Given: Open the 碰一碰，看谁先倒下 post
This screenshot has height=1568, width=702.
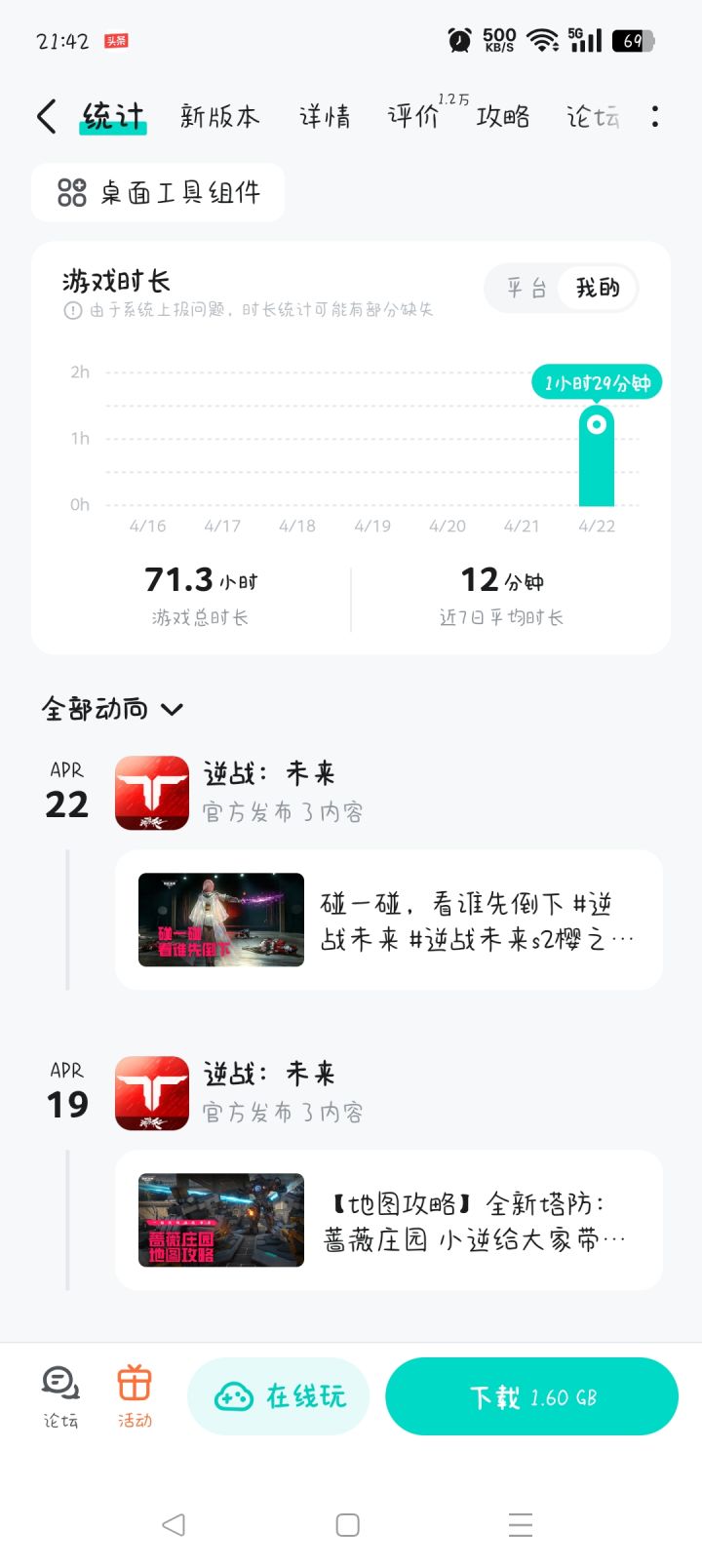Looking at the screenshot, I should click(388, 920).
